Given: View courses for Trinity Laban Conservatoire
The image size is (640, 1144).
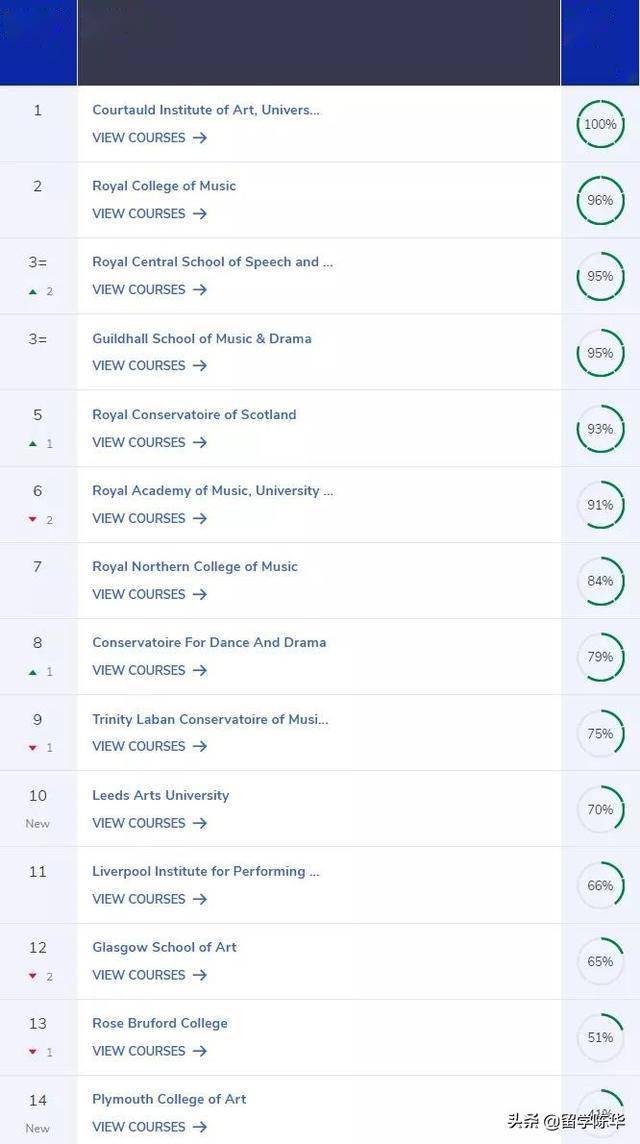Looking at the screenshot, I should pos(149,746).
